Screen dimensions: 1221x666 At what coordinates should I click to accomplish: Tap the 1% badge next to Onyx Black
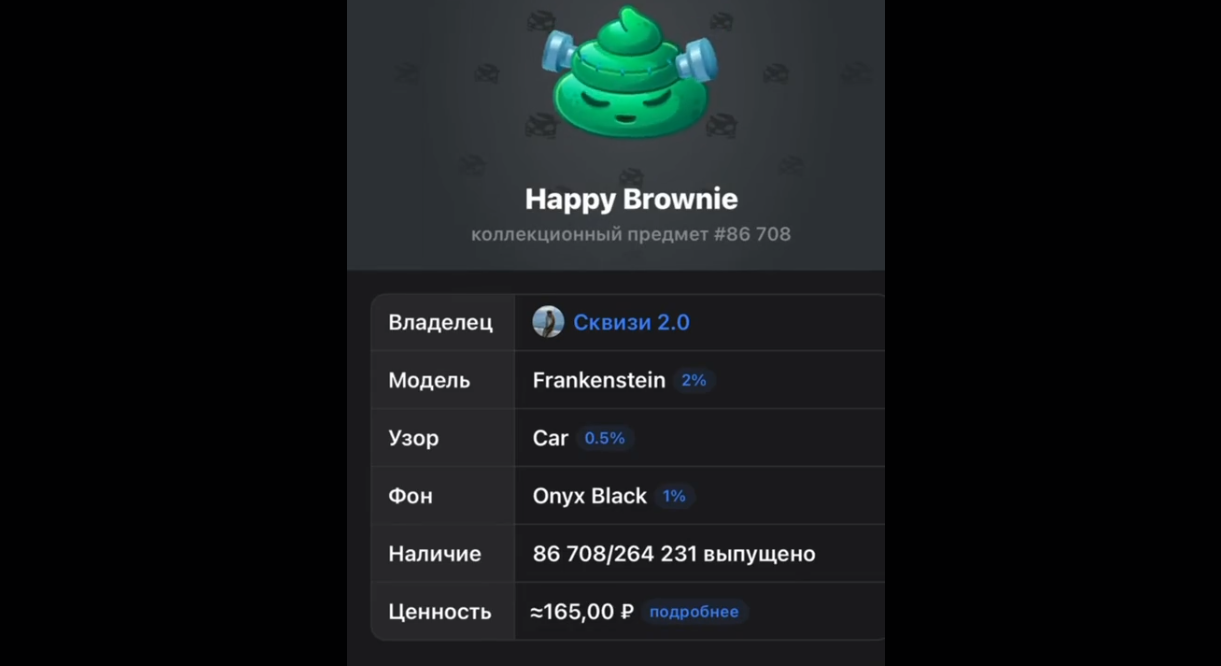point(674,496)
